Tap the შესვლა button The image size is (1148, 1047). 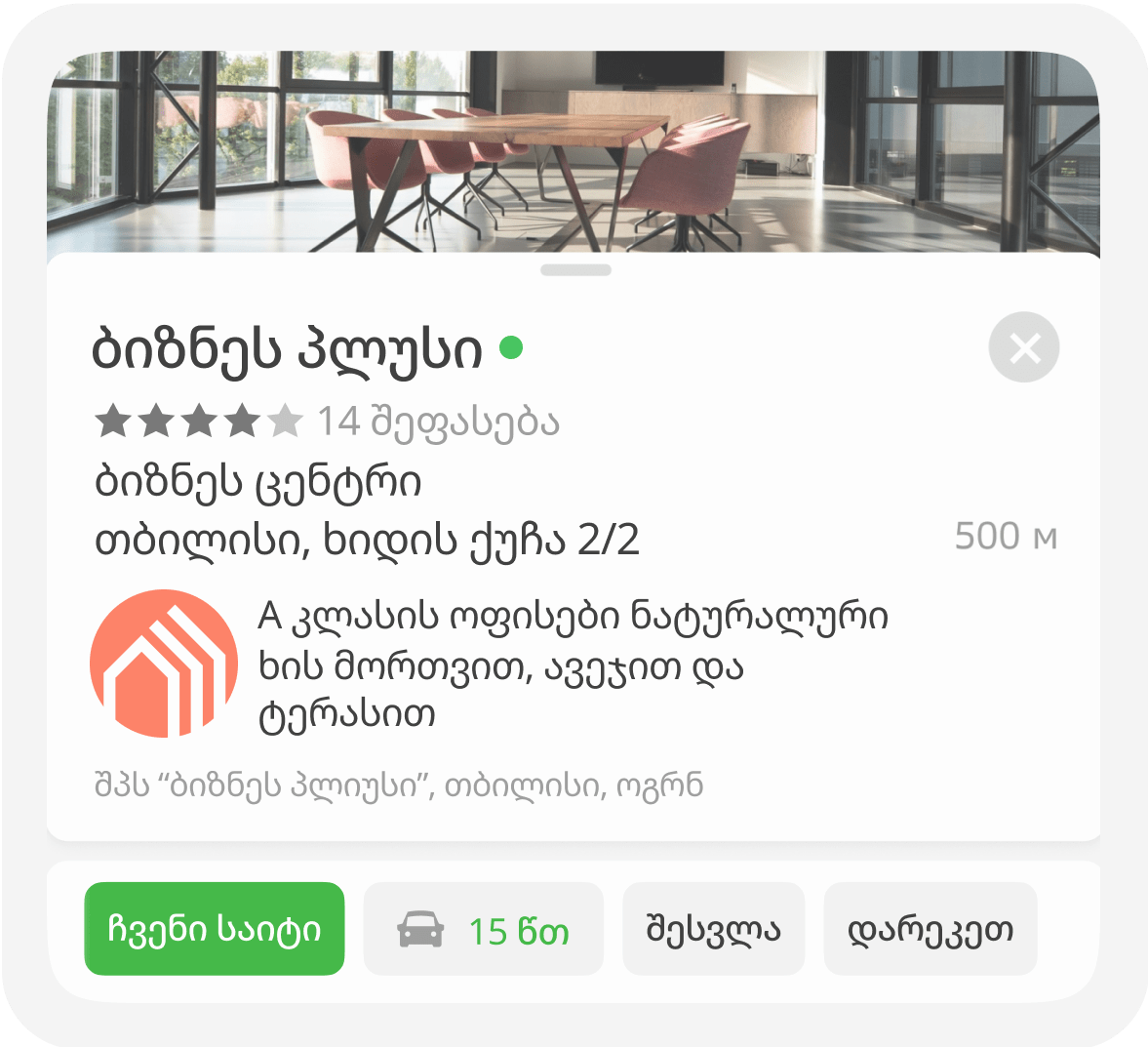[x=713, y=929]
